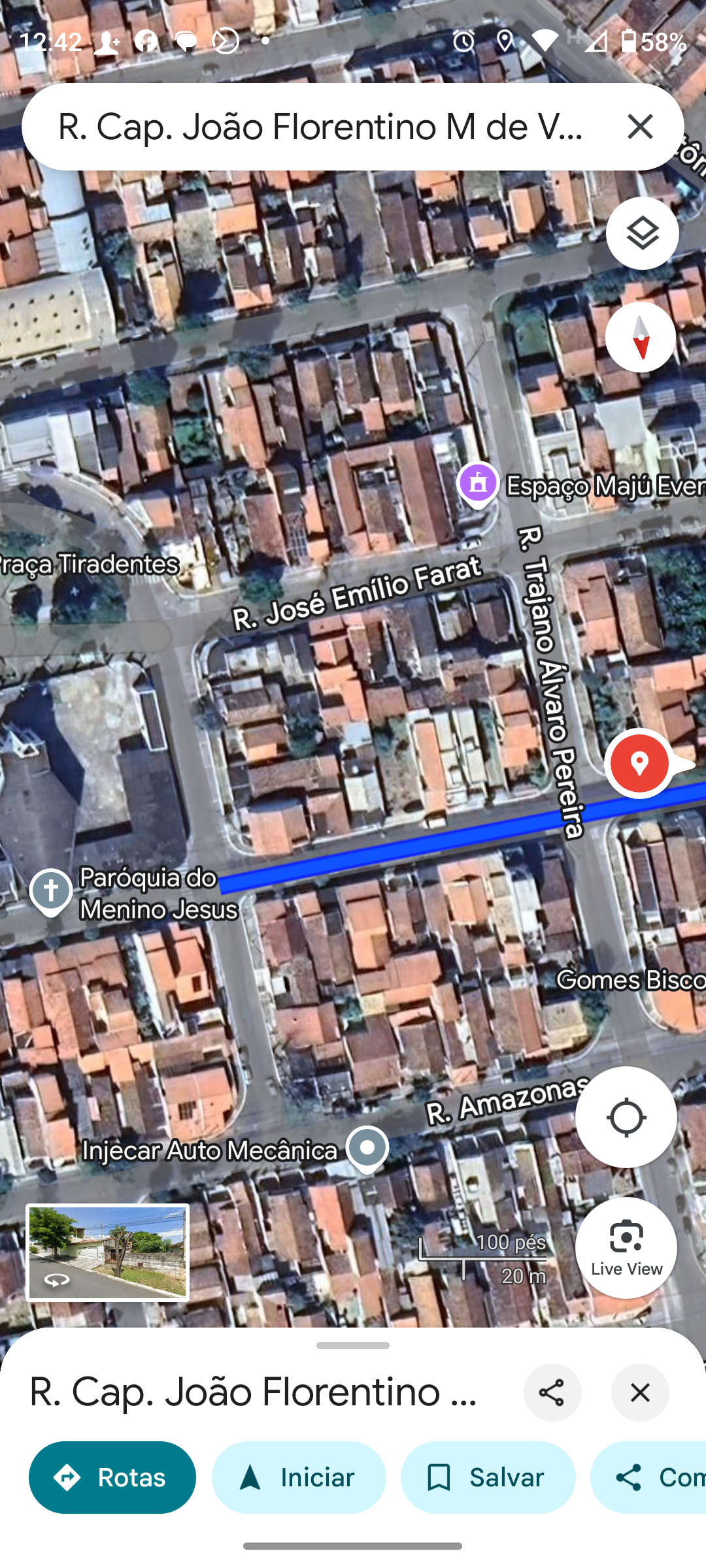The image size is (706, 1568).
Task: Tap the compass to reorient the map
Action: point(641,337)
